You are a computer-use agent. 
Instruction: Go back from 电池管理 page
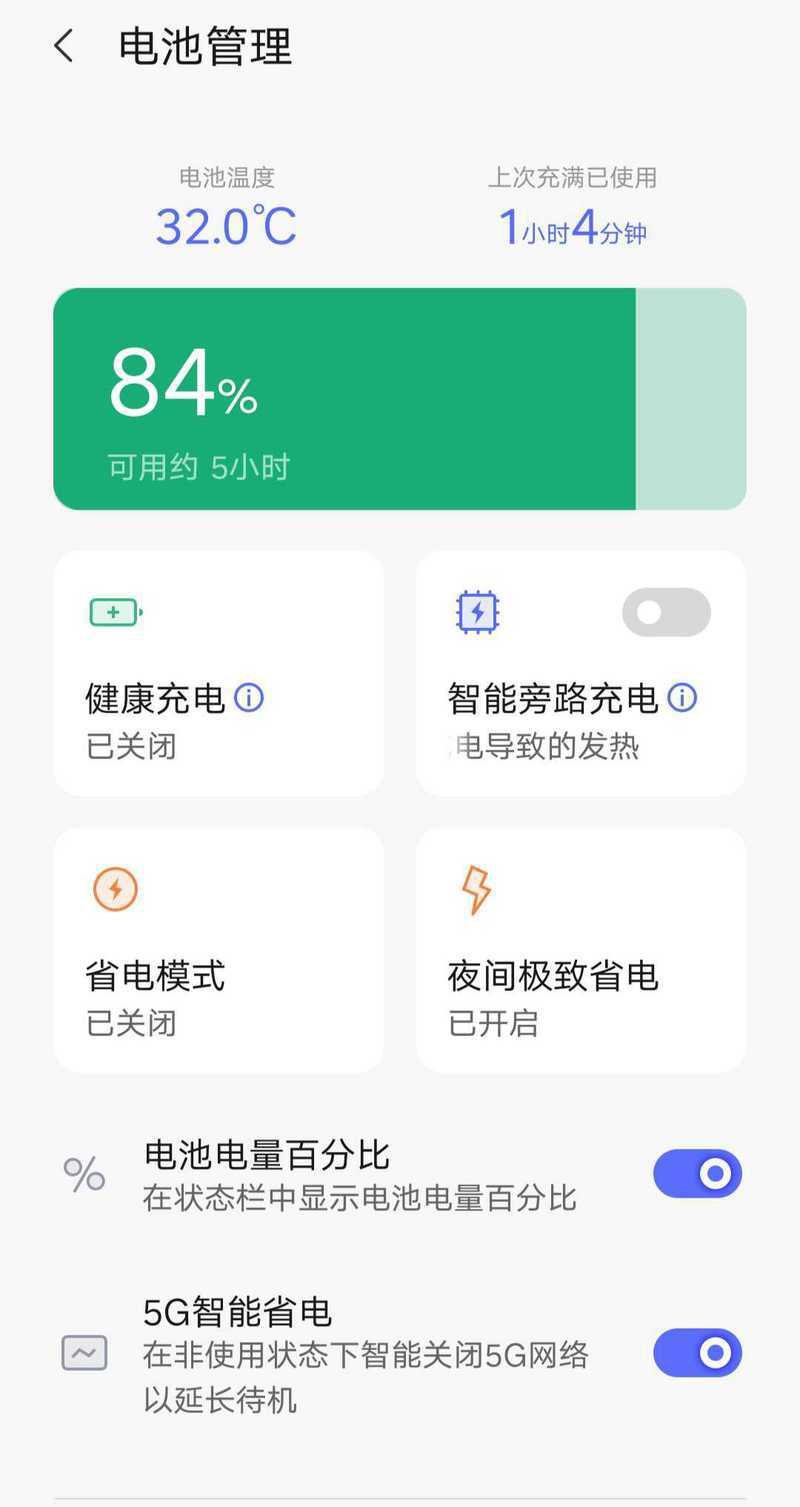tap(64, 46)
